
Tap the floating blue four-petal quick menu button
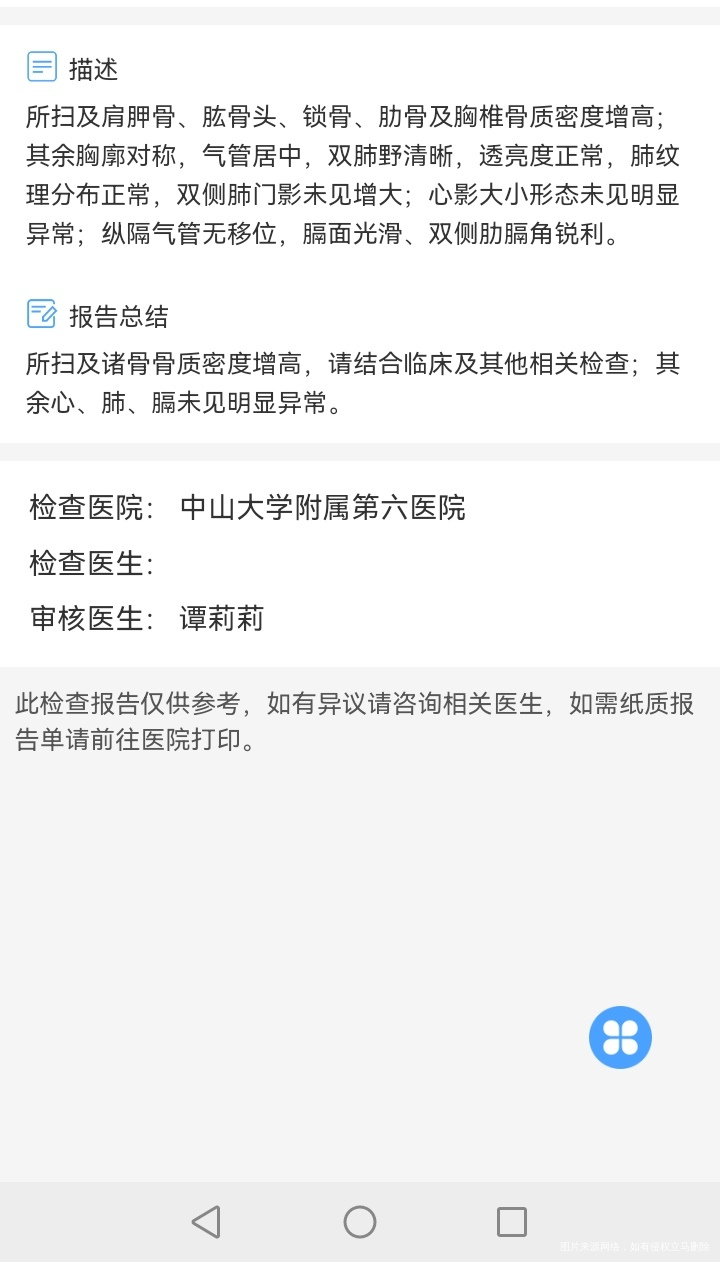point(620,1037)
